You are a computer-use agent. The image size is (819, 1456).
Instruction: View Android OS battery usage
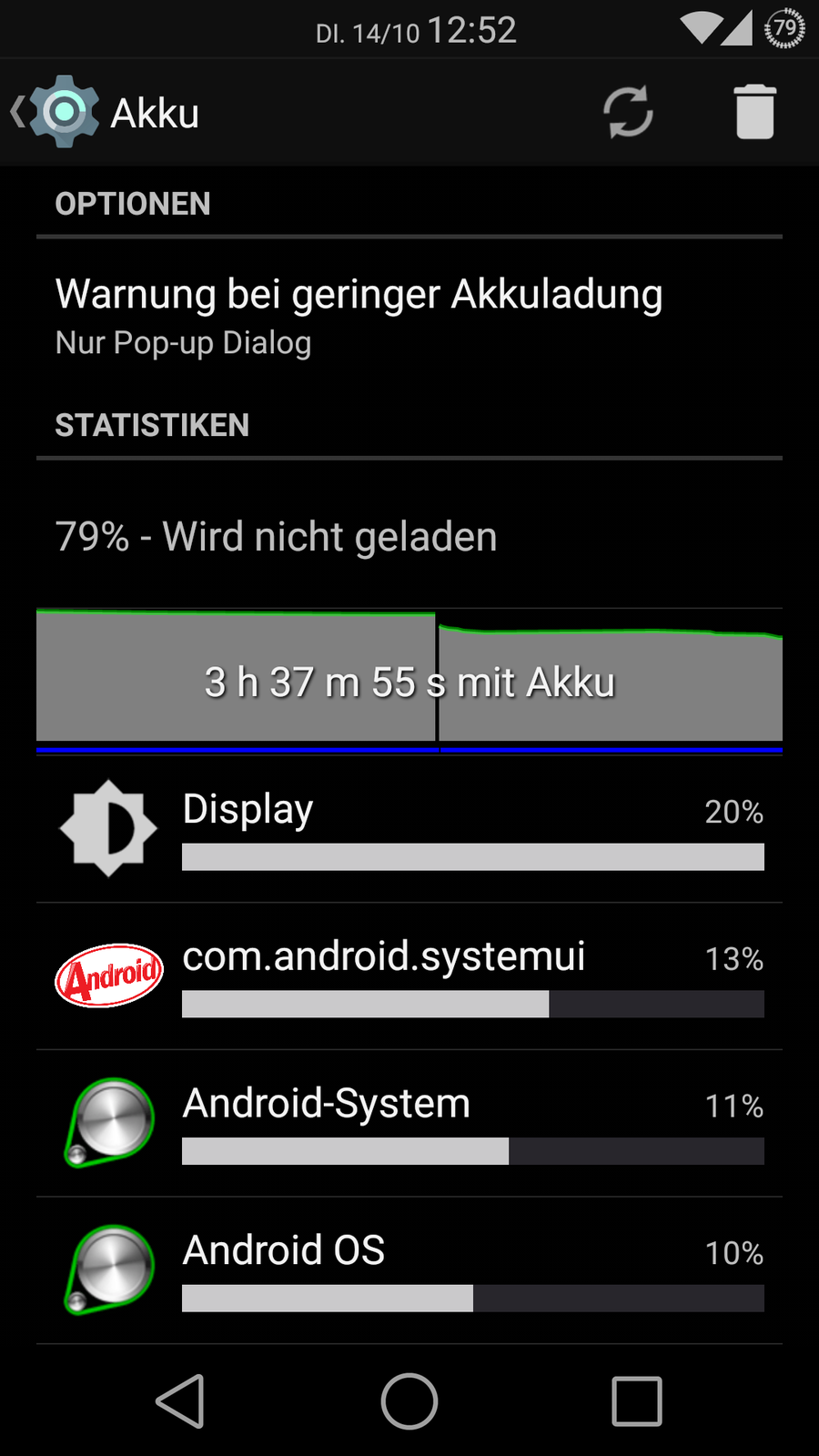[409, 1271]
